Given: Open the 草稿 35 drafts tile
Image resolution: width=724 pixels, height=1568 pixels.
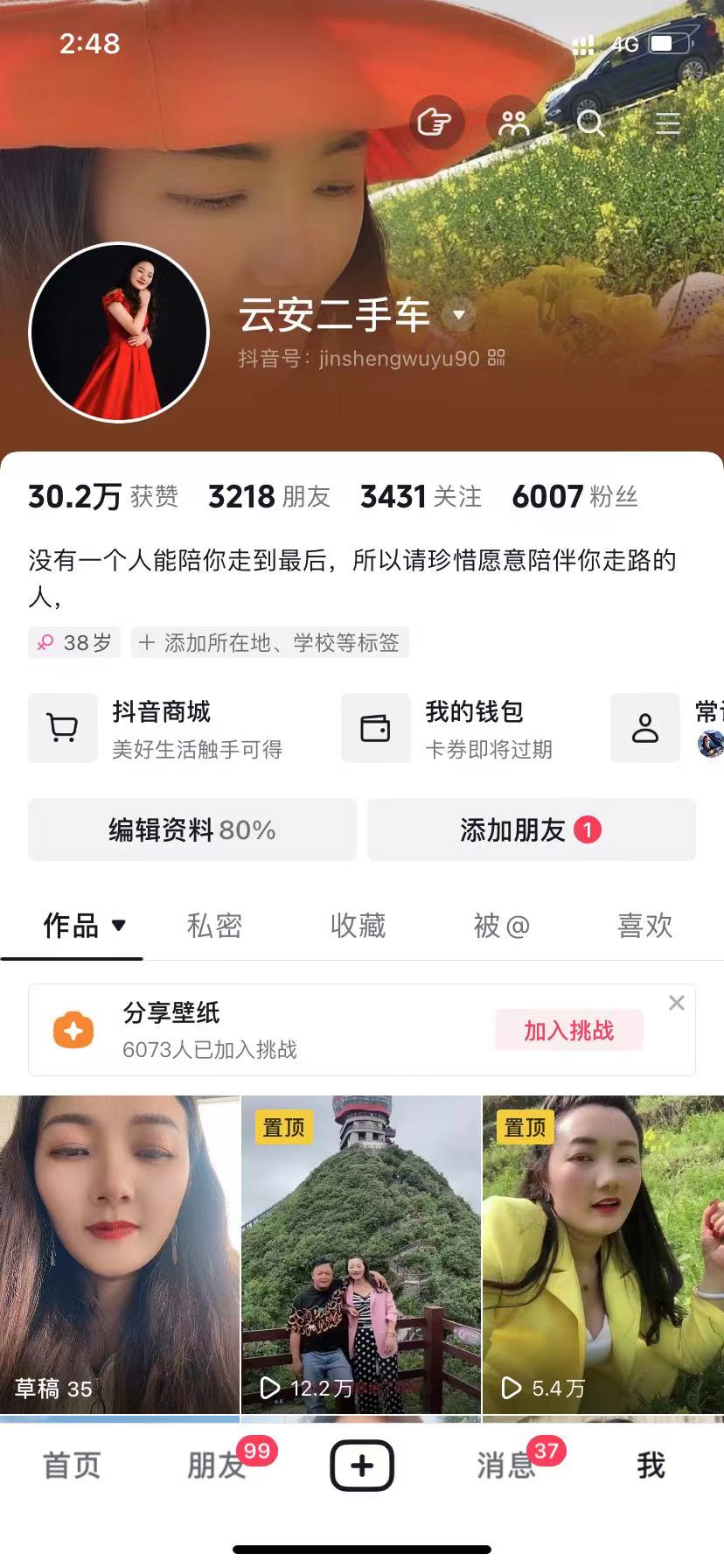Looking at the screenshot, I should (x=120, y=1253).
